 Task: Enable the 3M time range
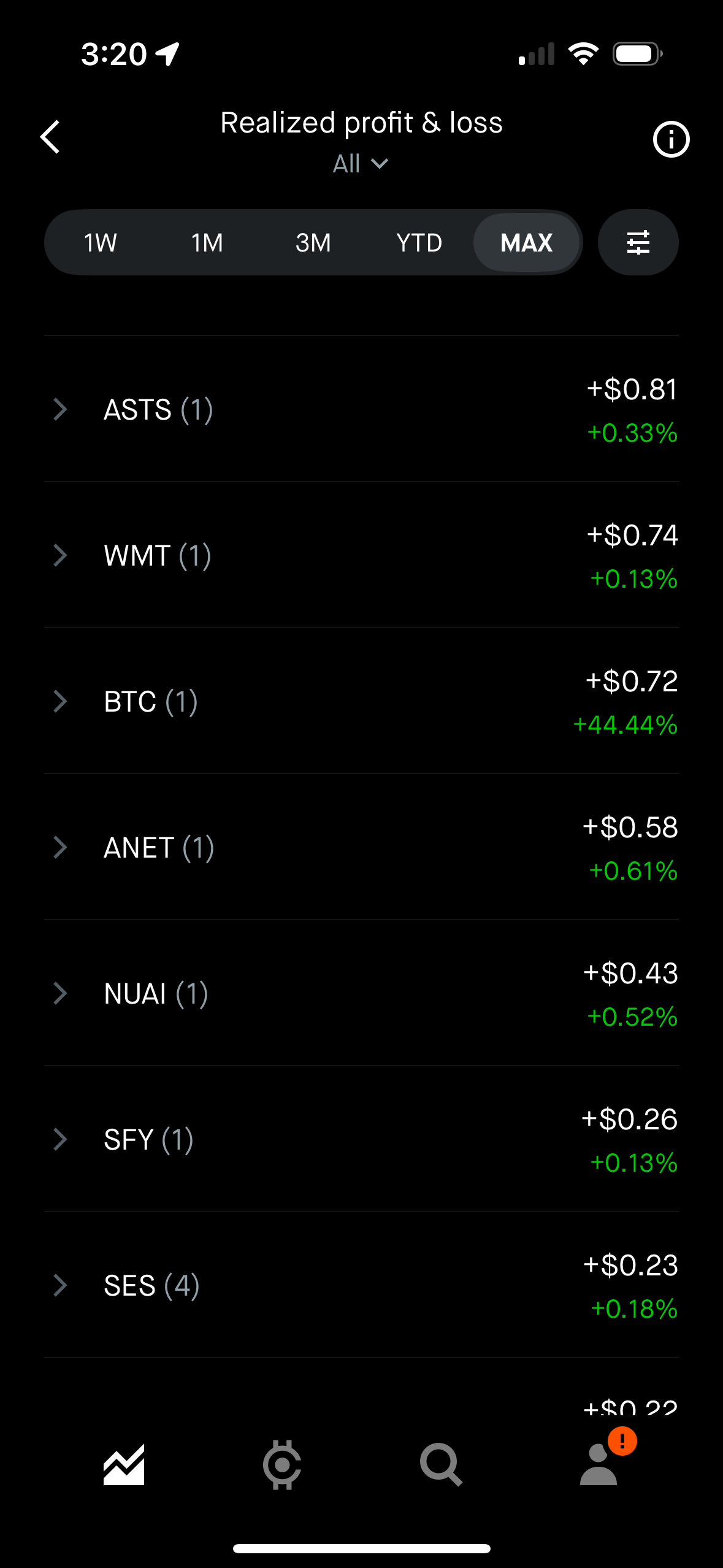pos(313,242)
